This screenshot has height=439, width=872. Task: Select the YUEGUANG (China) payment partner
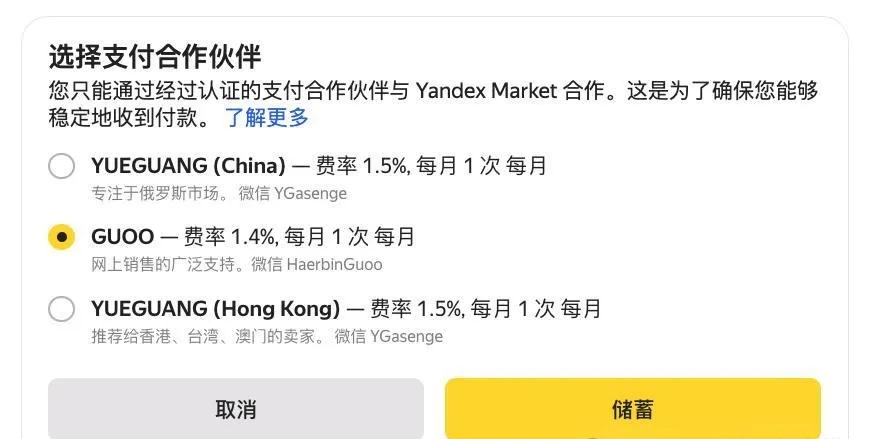[x=62, y=166]
